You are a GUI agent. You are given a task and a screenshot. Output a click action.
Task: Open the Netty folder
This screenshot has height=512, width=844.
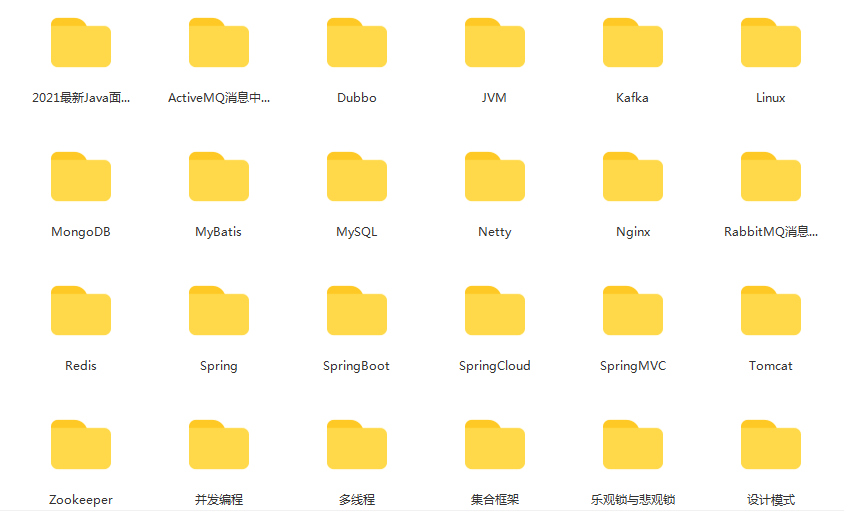pyautogui.click(x=495, y=177)
